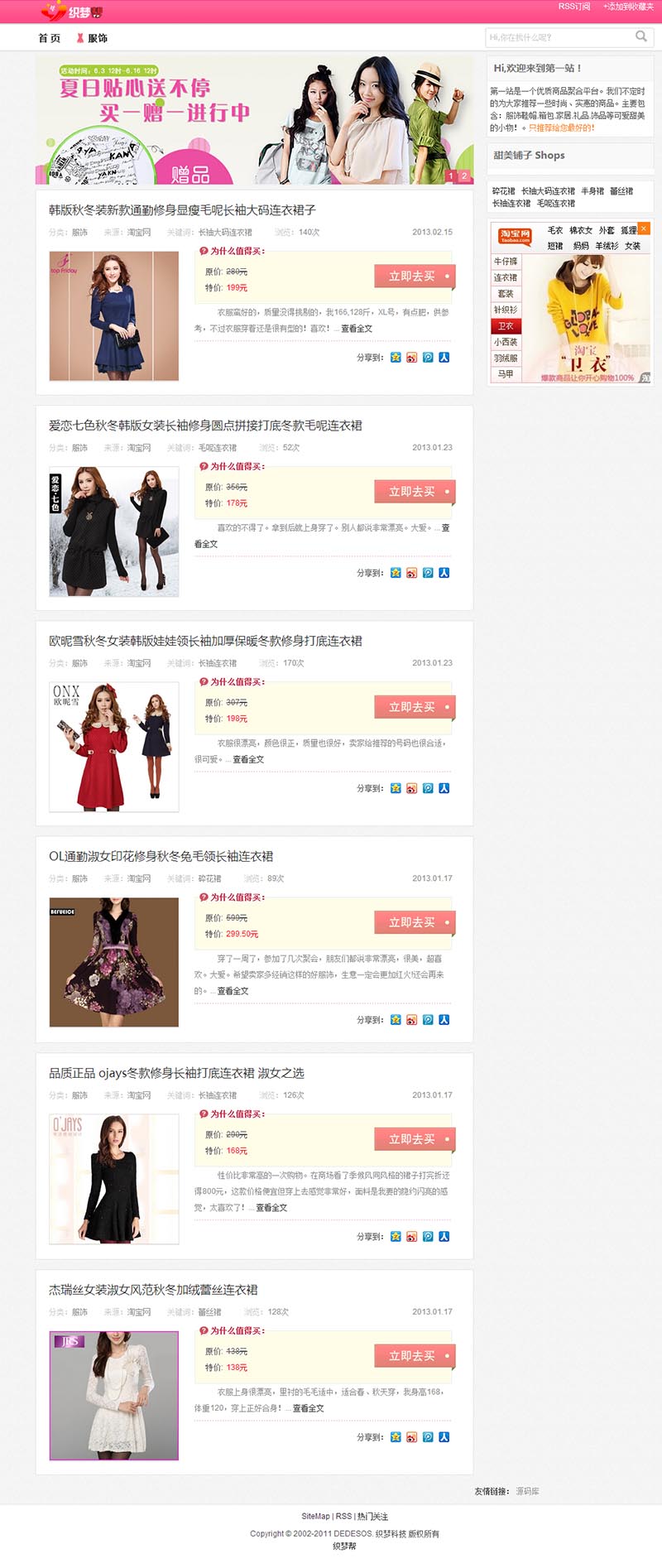Tap 添加到收藏夹 in the header
The width and height of the screenshot is (662, 1568).
[x=628, y=7]
